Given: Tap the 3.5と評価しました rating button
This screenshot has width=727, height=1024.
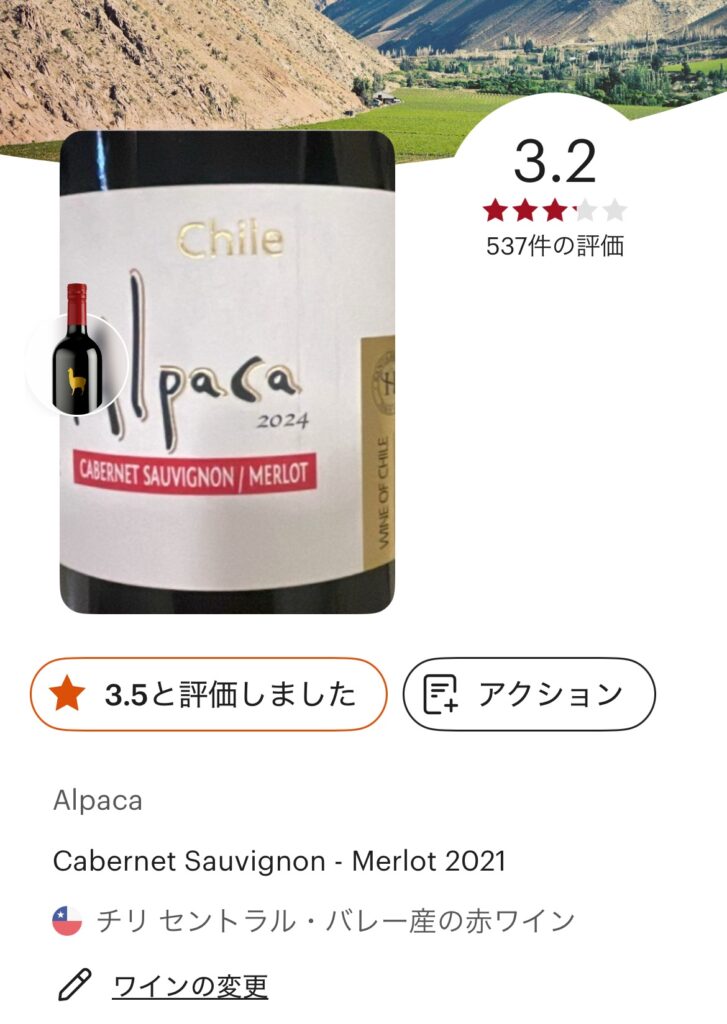Looking at the screenshot, I should tap(208, 694).
